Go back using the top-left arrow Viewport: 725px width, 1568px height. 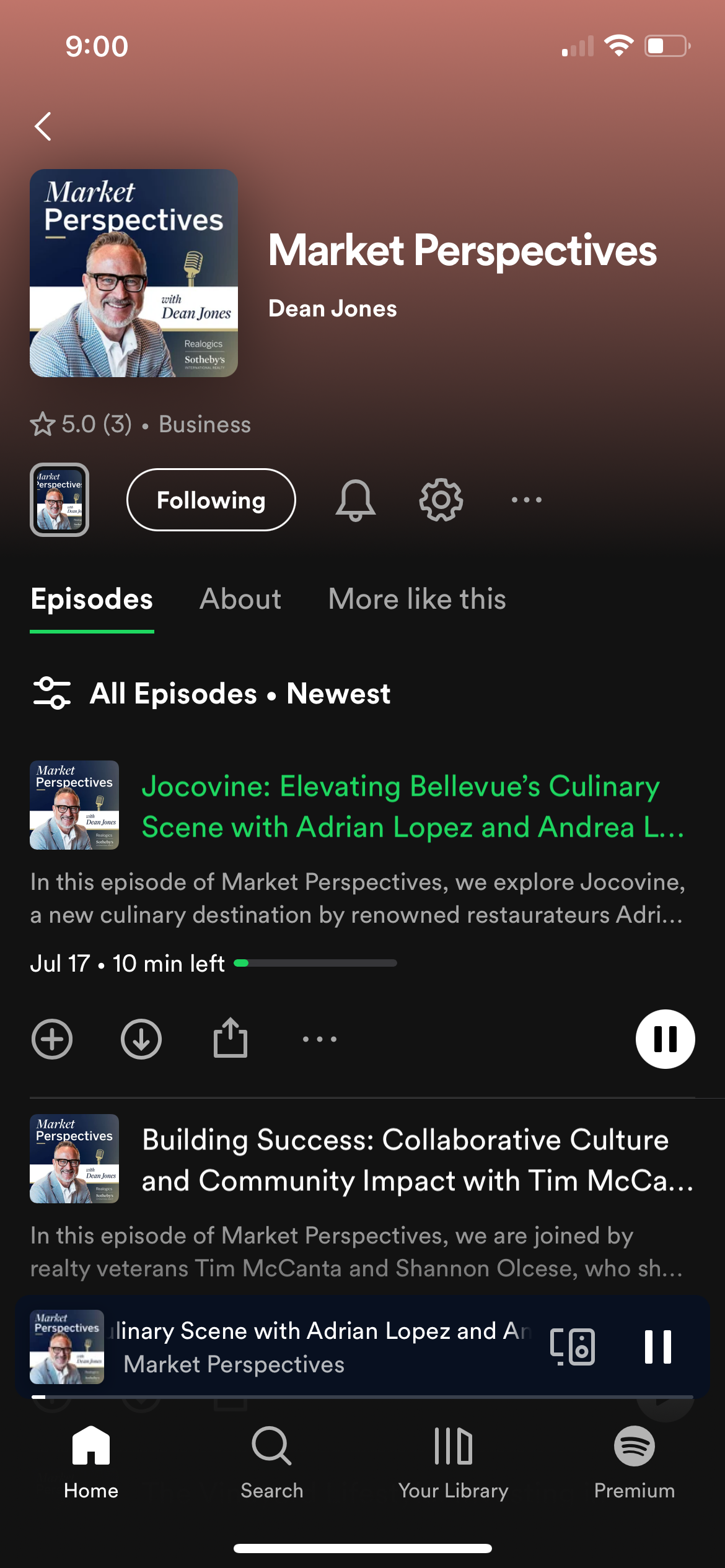tap(43, 126)
